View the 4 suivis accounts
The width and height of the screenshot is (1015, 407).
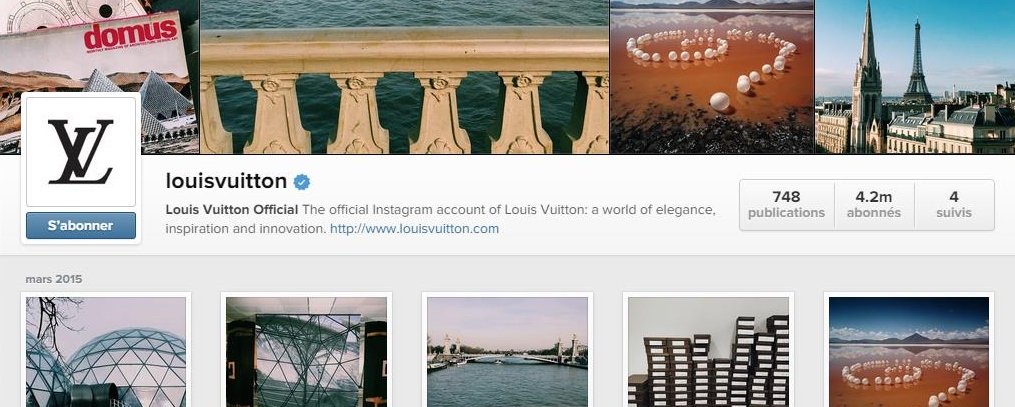953,204
